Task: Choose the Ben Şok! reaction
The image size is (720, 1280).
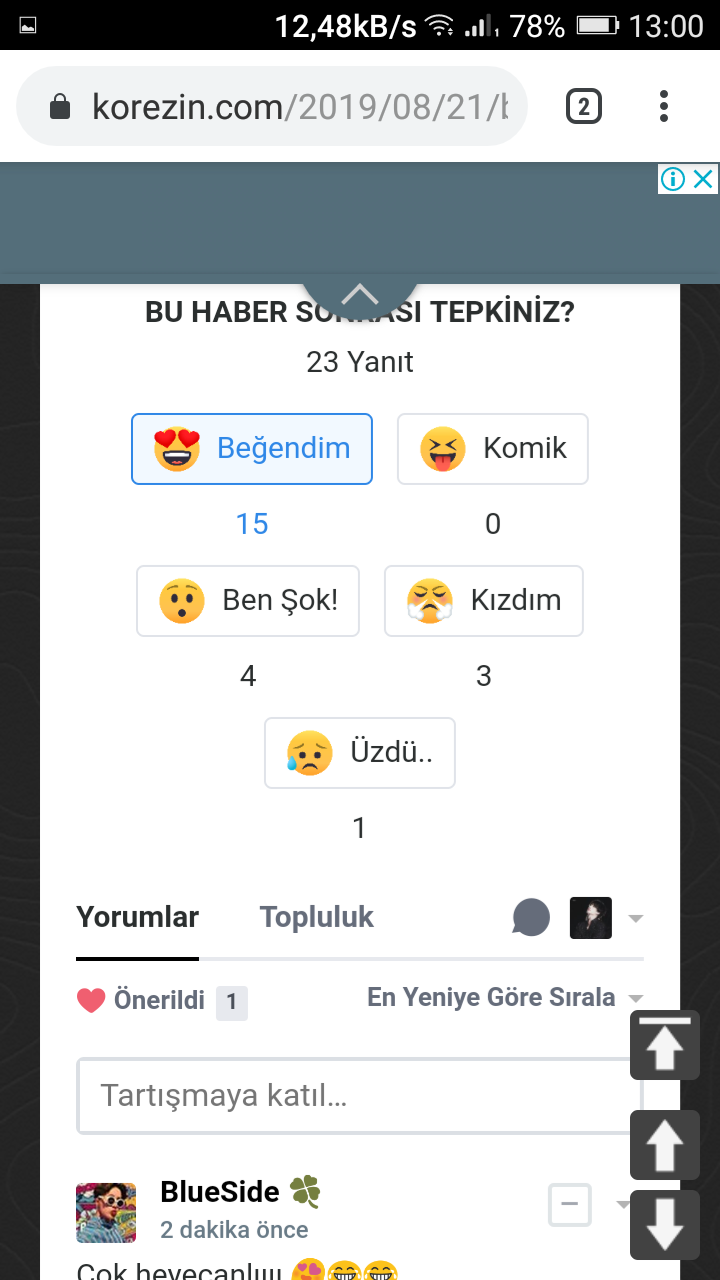Action: pyautogui.click(x=248, y=601)
